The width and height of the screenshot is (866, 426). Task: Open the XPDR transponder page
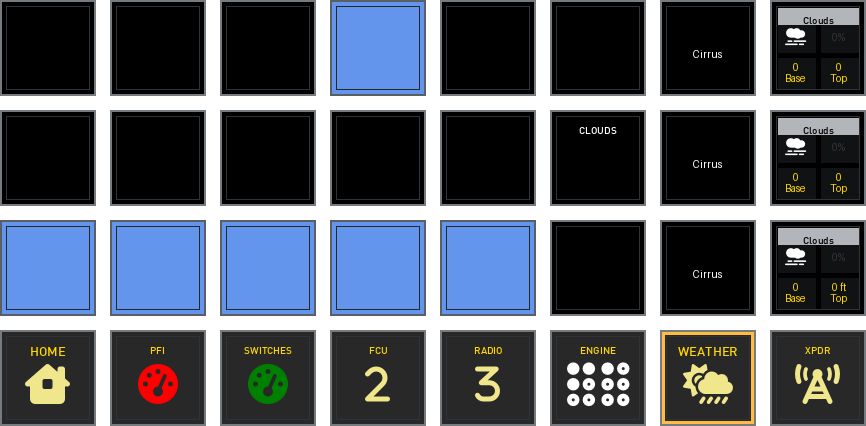817,378
